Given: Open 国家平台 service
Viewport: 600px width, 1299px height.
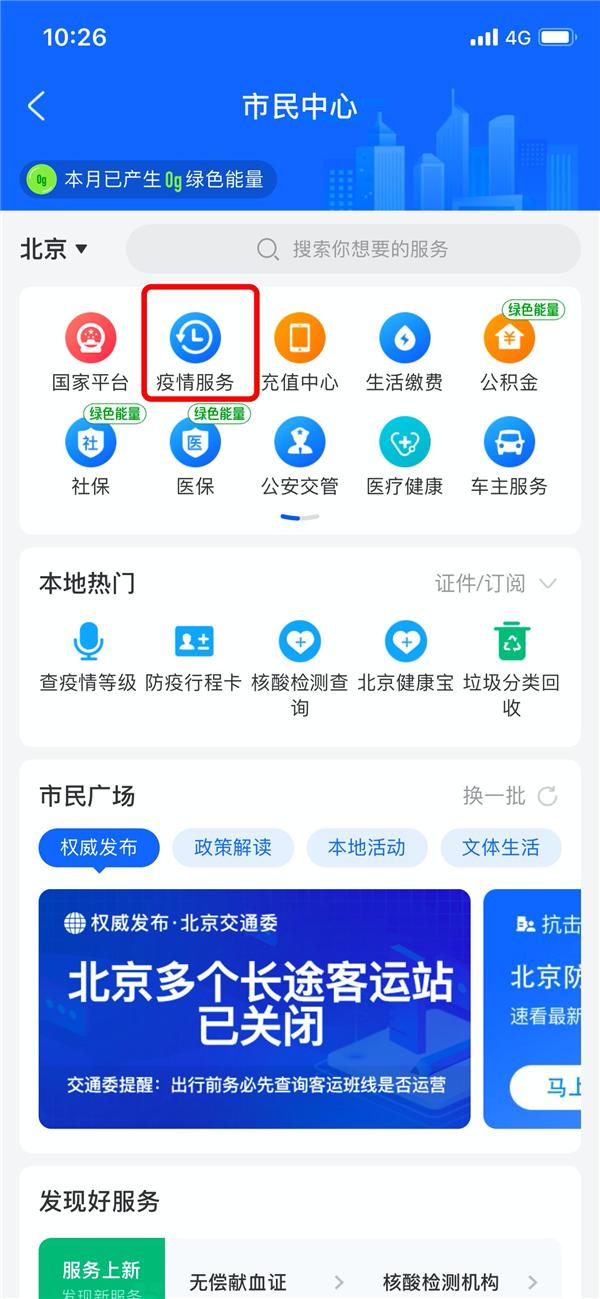Looking at the screenshot, I should coord(91,348).
